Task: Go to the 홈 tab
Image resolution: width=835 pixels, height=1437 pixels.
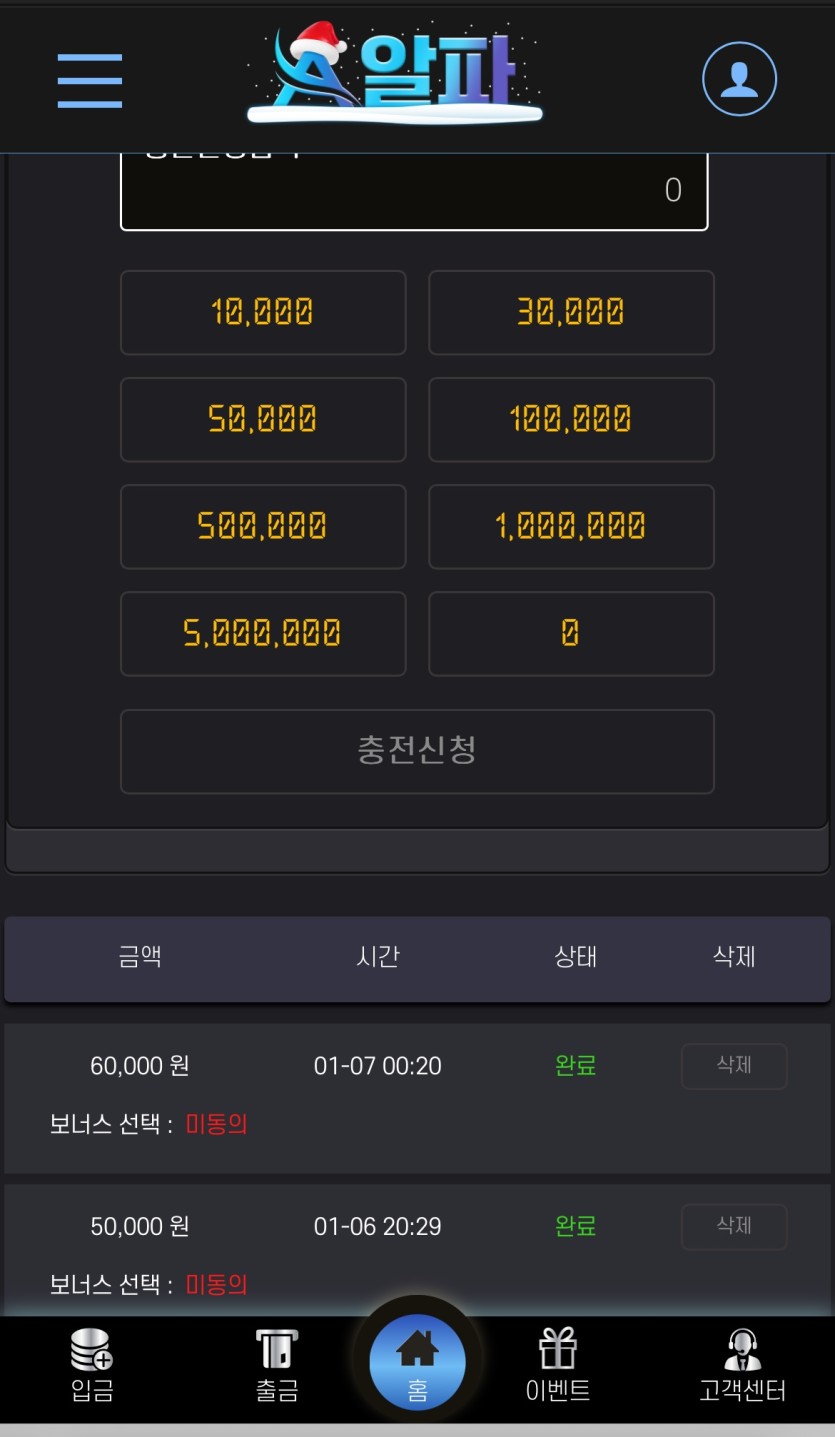Action: (417, 1362)
